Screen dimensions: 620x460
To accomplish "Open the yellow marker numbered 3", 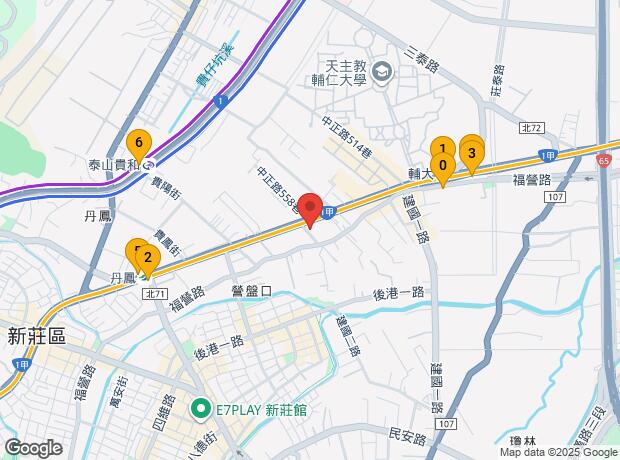I will [x=471, y=154].
